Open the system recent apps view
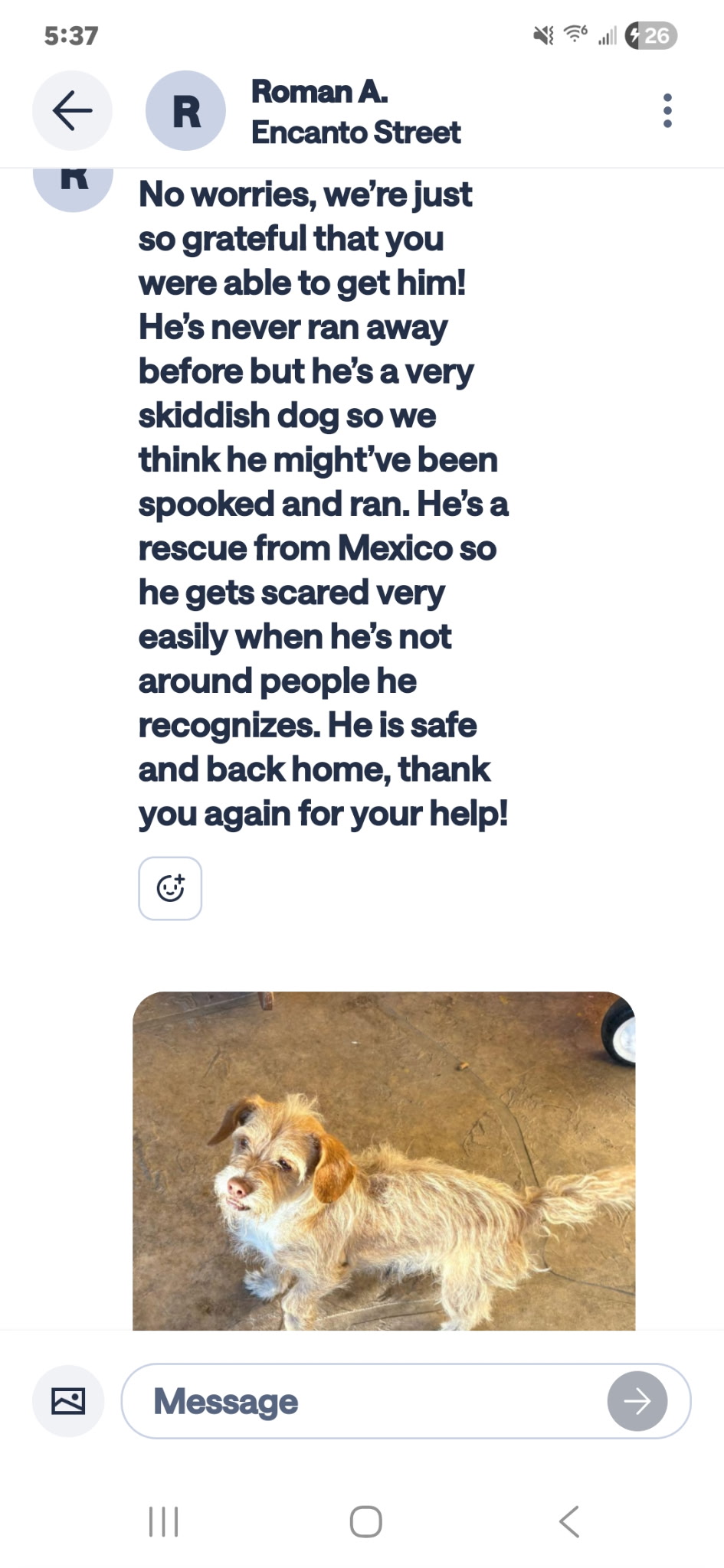 (x=163, y=1521)
